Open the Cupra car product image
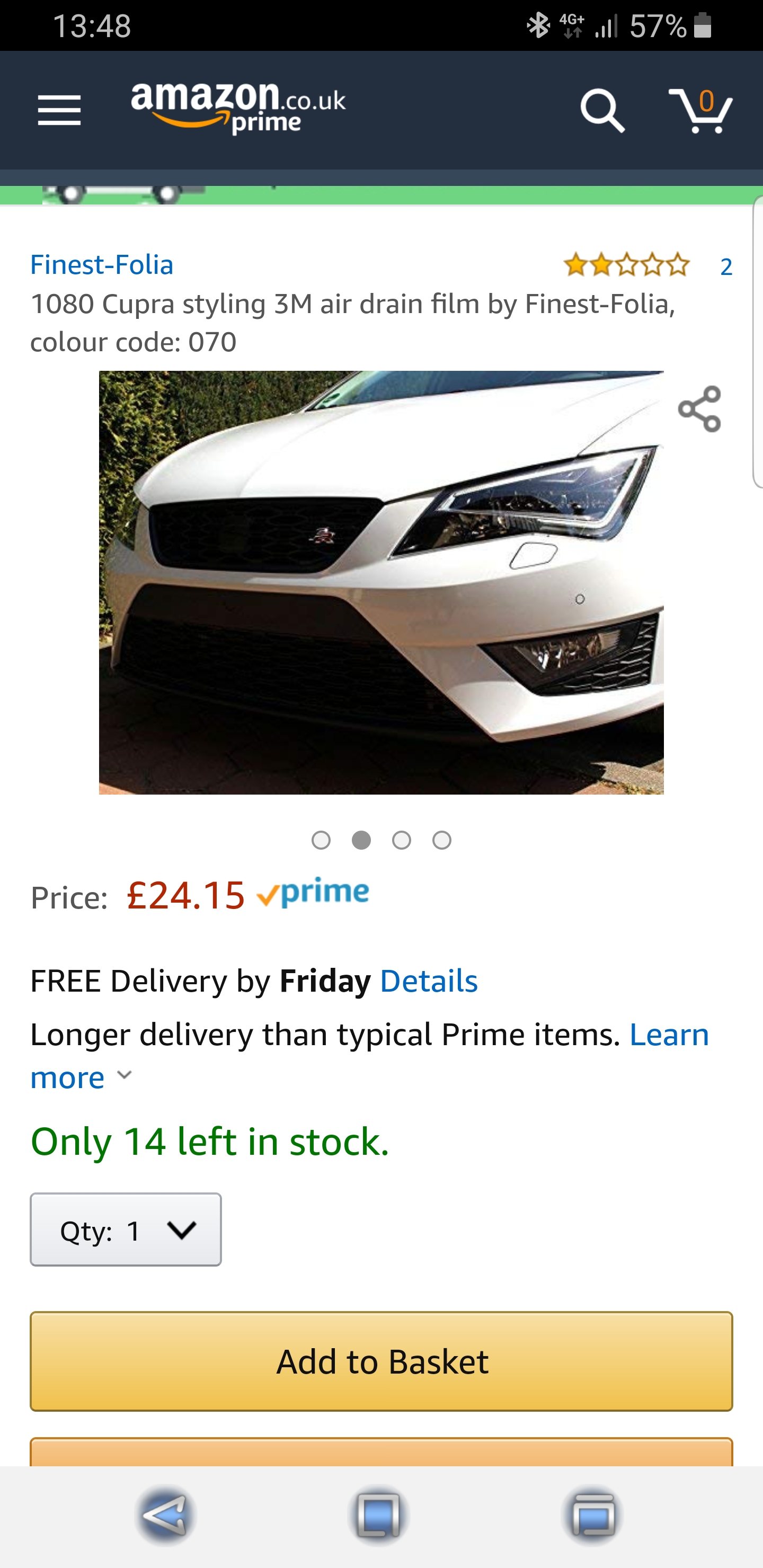The height and width of the screenshot is (1568, 763). pos(381,582)
